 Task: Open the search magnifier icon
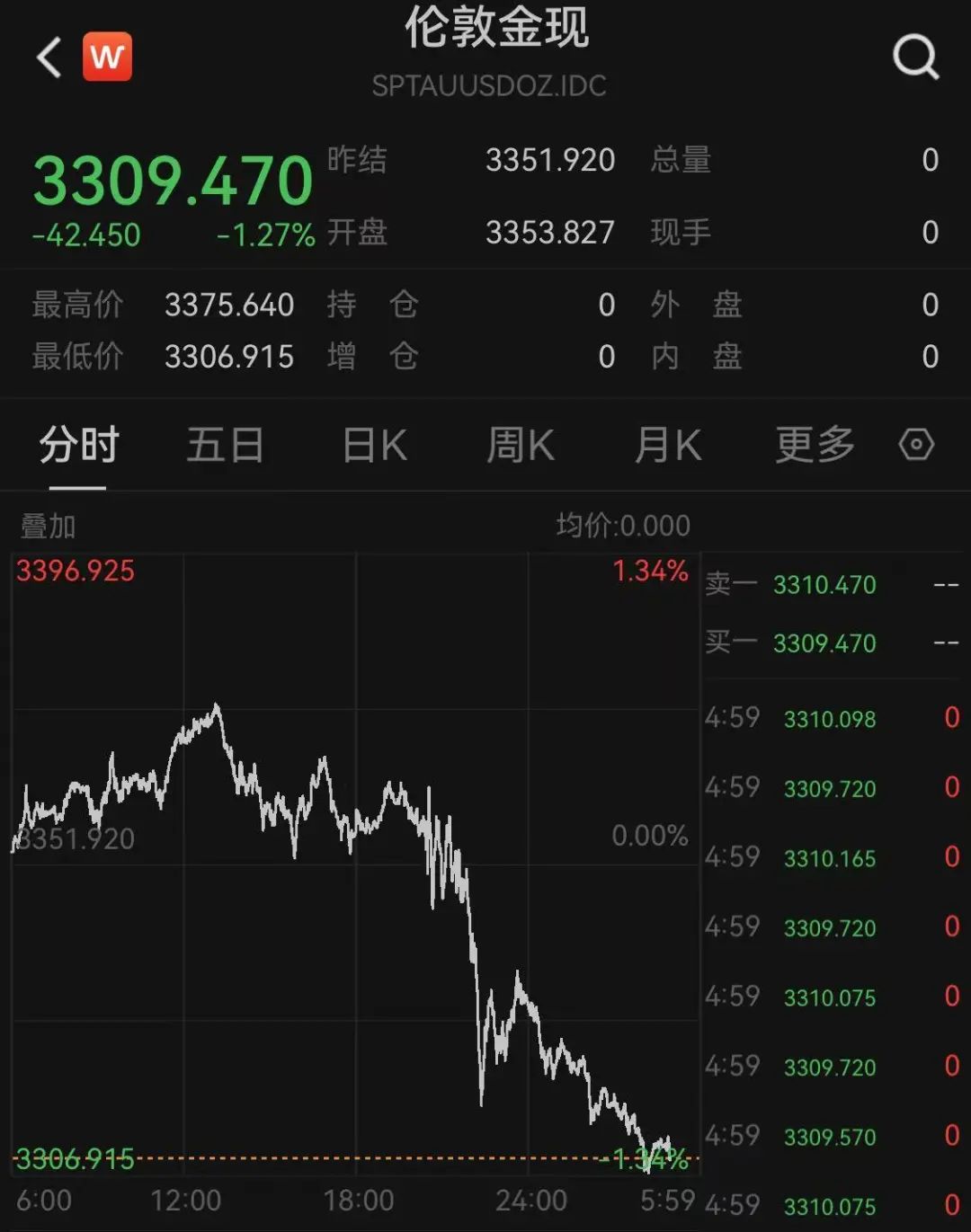[915, 58]
